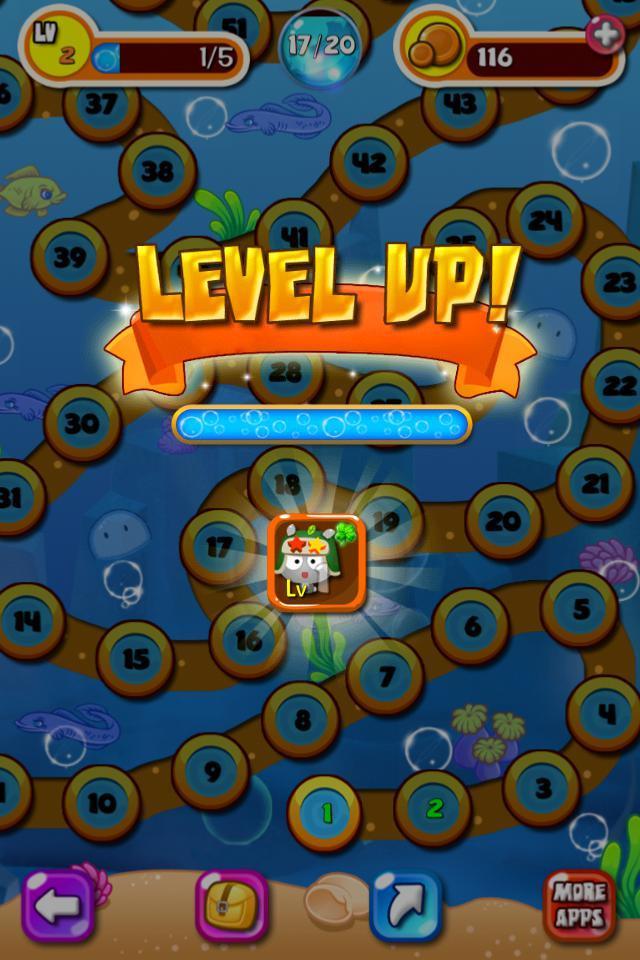Screen dimensions: 640x960
Task: Open the treasure chest button
Action: [231, 906]
